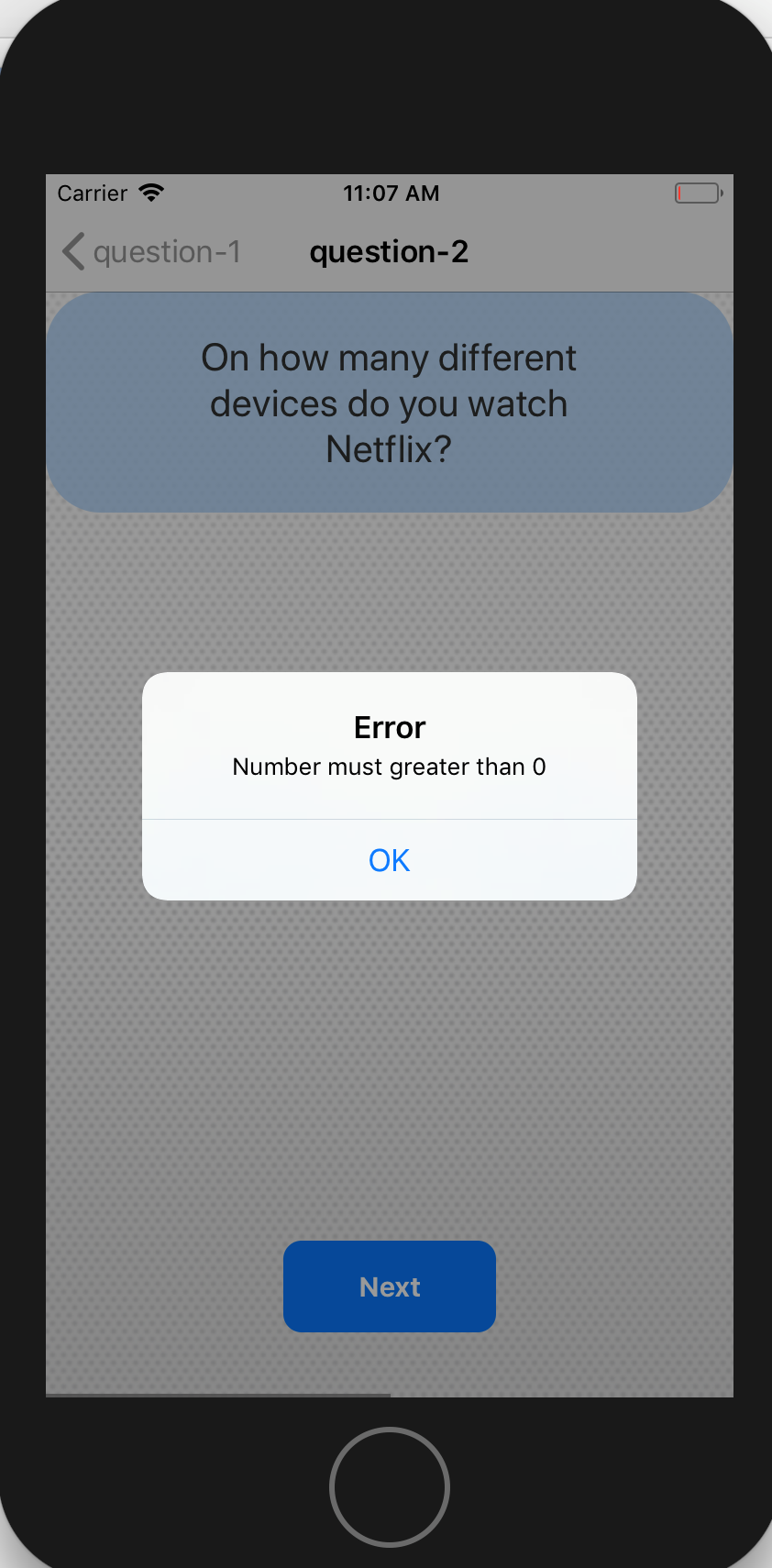The image size is (772, 1568).
Task: Tap the Error alert title
Action: [x=389, y=726]
